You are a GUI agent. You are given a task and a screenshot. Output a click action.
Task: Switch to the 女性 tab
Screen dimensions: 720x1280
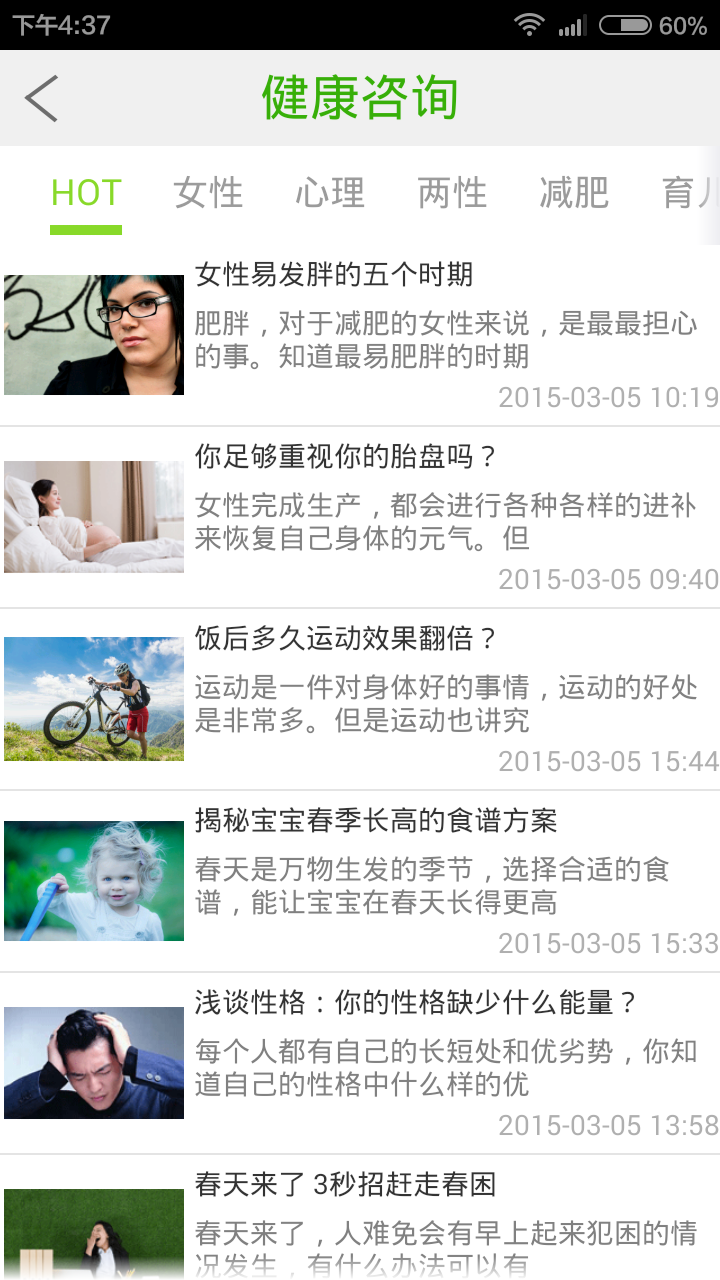(x=208, y=193)
